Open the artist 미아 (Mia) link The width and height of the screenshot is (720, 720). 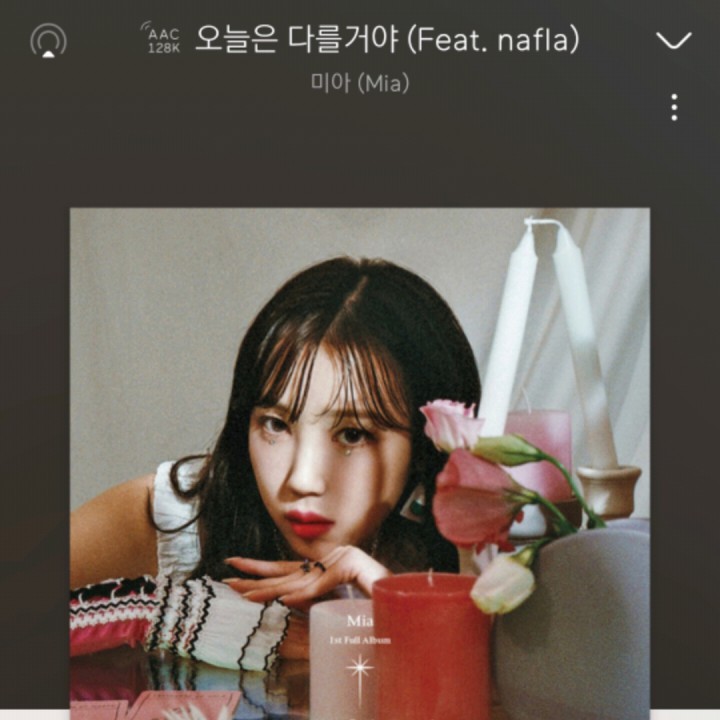click(x=360, y=84)
